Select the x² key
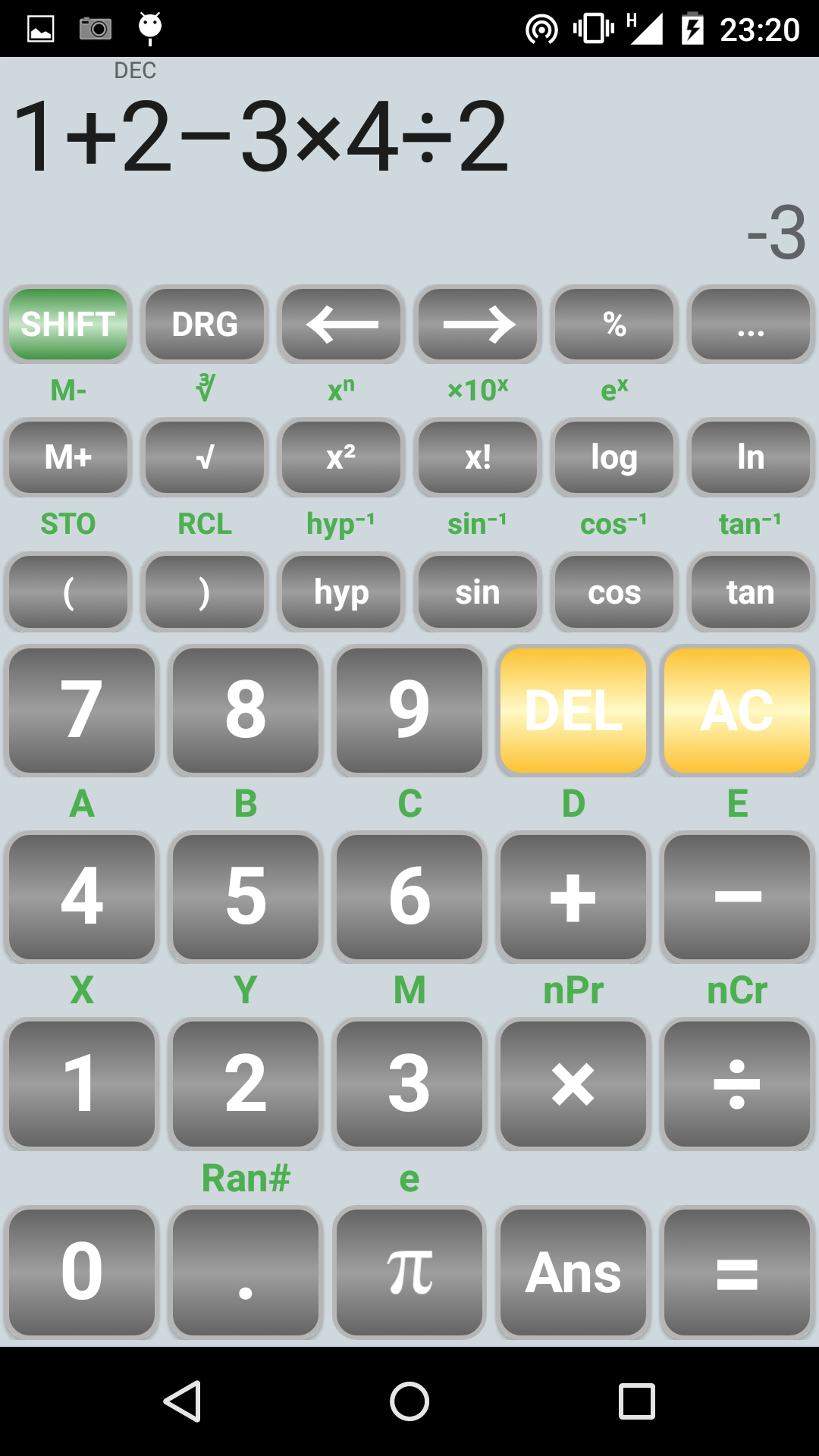The width and height of the screenshot is (819, 1456). pos(340,458)
